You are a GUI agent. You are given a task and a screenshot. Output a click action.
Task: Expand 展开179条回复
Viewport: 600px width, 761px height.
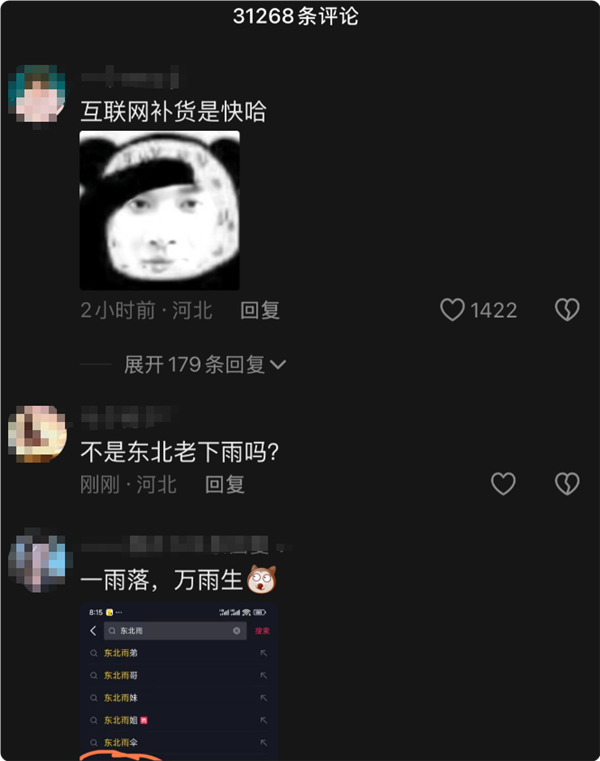point(205,365)
